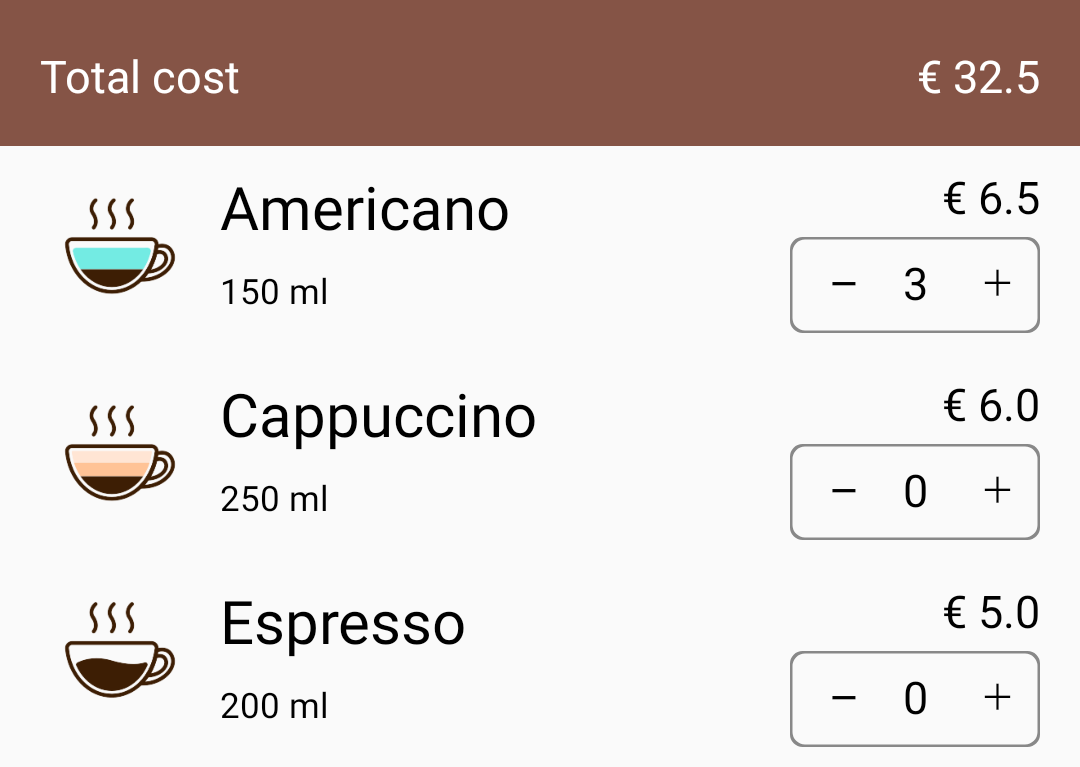1080x767 pixels.
Task: Add one Cappuccino with plus
Action: click(997, 491)
